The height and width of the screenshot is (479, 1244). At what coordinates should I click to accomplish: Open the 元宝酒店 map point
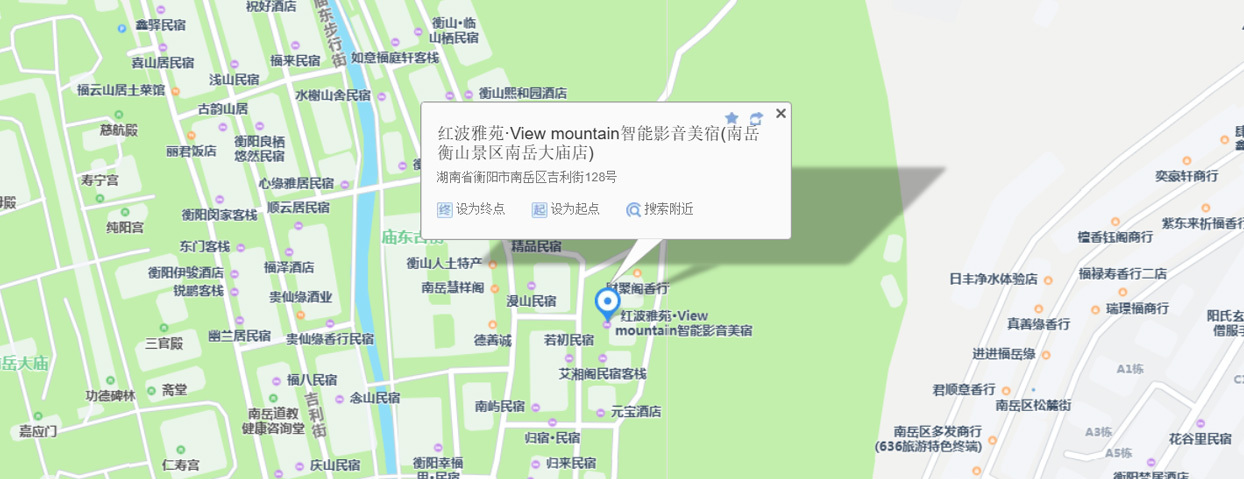(x=636, y=412)
